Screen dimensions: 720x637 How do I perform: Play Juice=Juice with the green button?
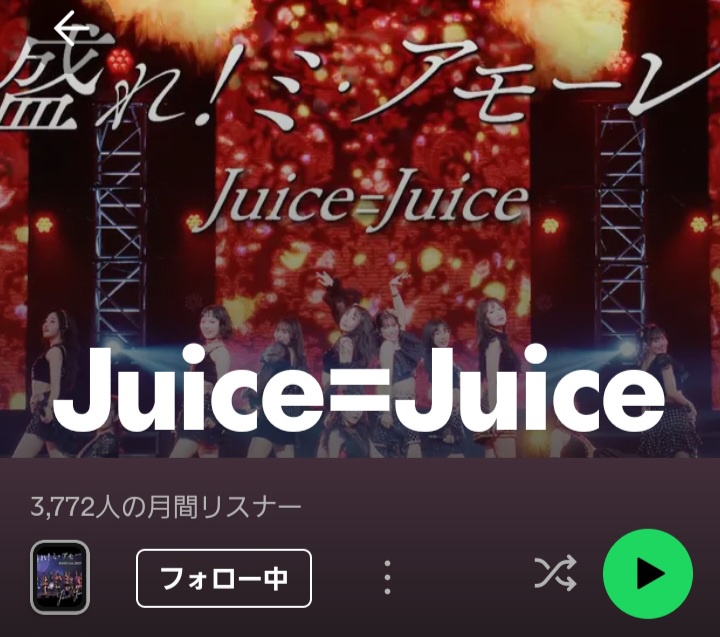[648, 573]
